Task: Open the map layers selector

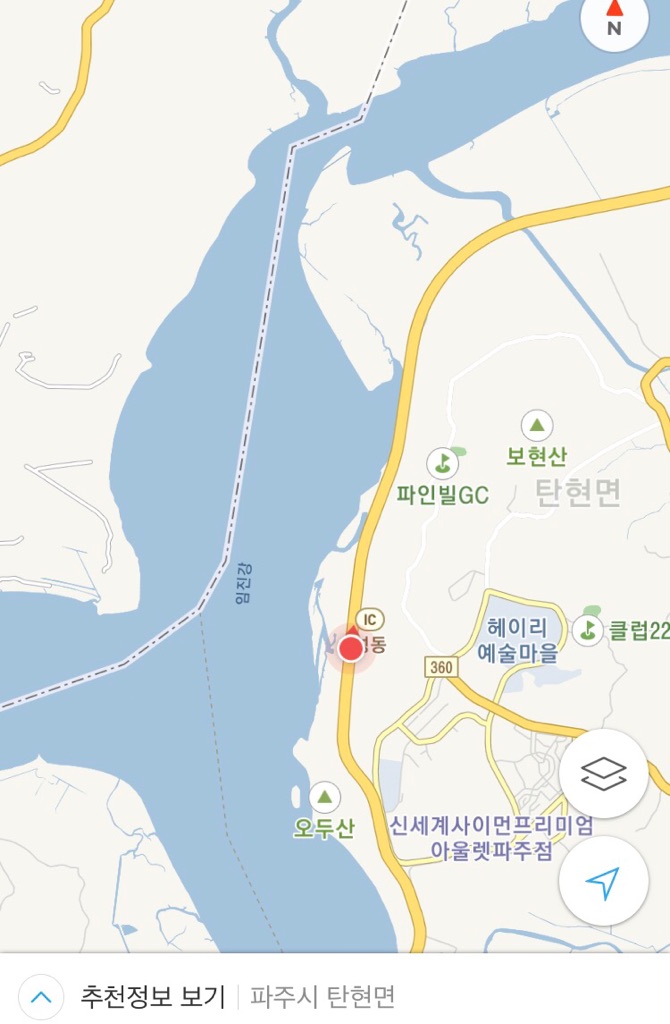Action: (604, 774)
